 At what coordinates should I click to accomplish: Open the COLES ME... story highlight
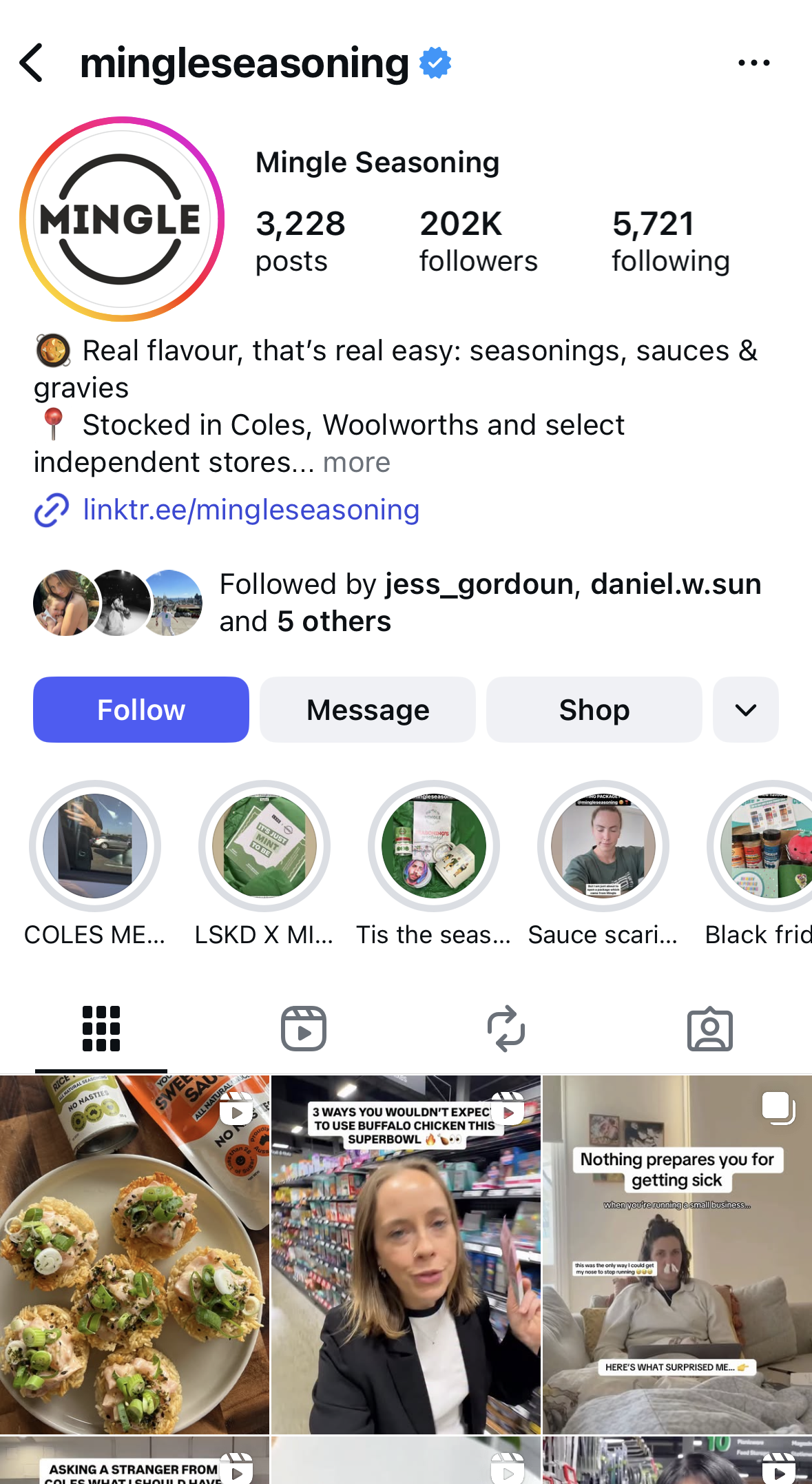95,846
